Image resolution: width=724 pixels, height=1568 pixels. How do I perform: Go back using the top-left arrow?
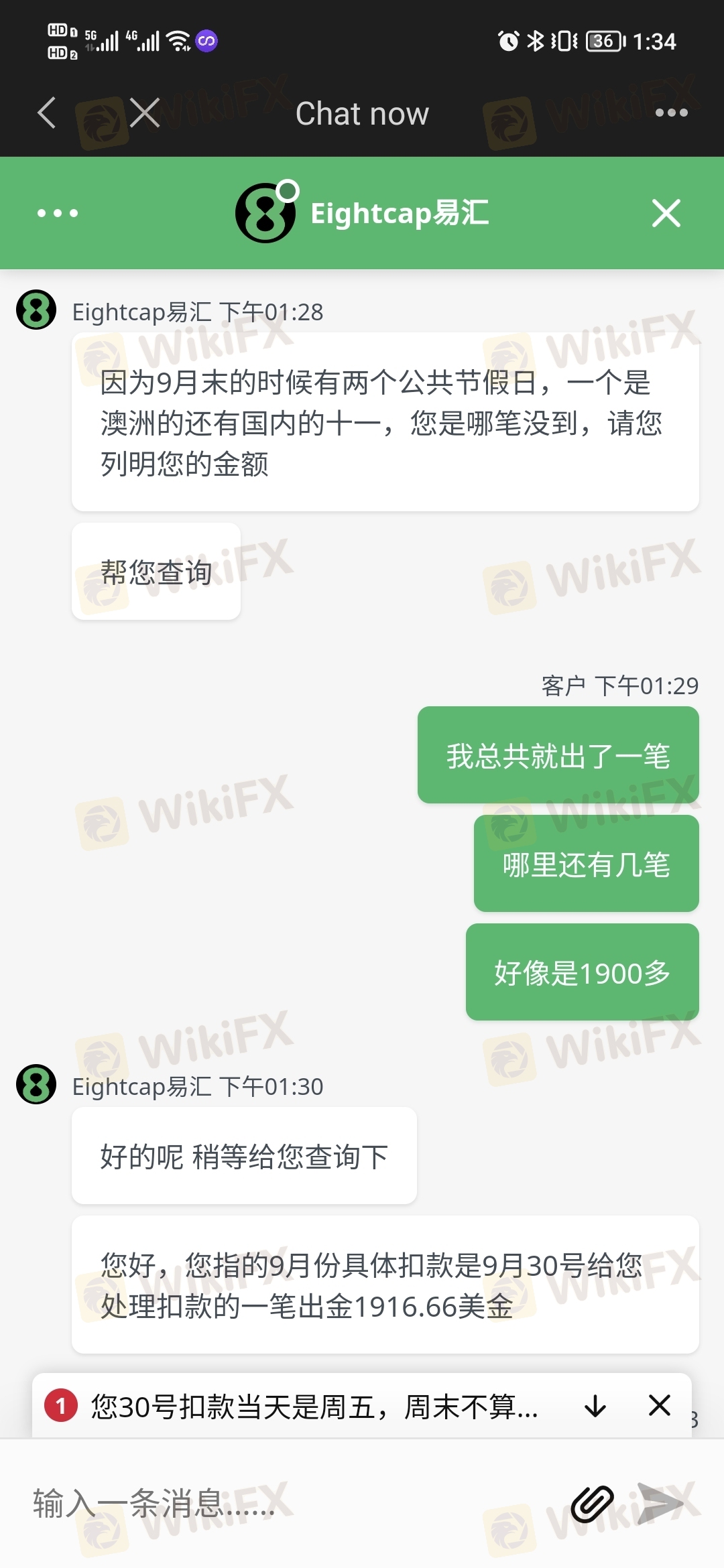click(x=47, y=113)
